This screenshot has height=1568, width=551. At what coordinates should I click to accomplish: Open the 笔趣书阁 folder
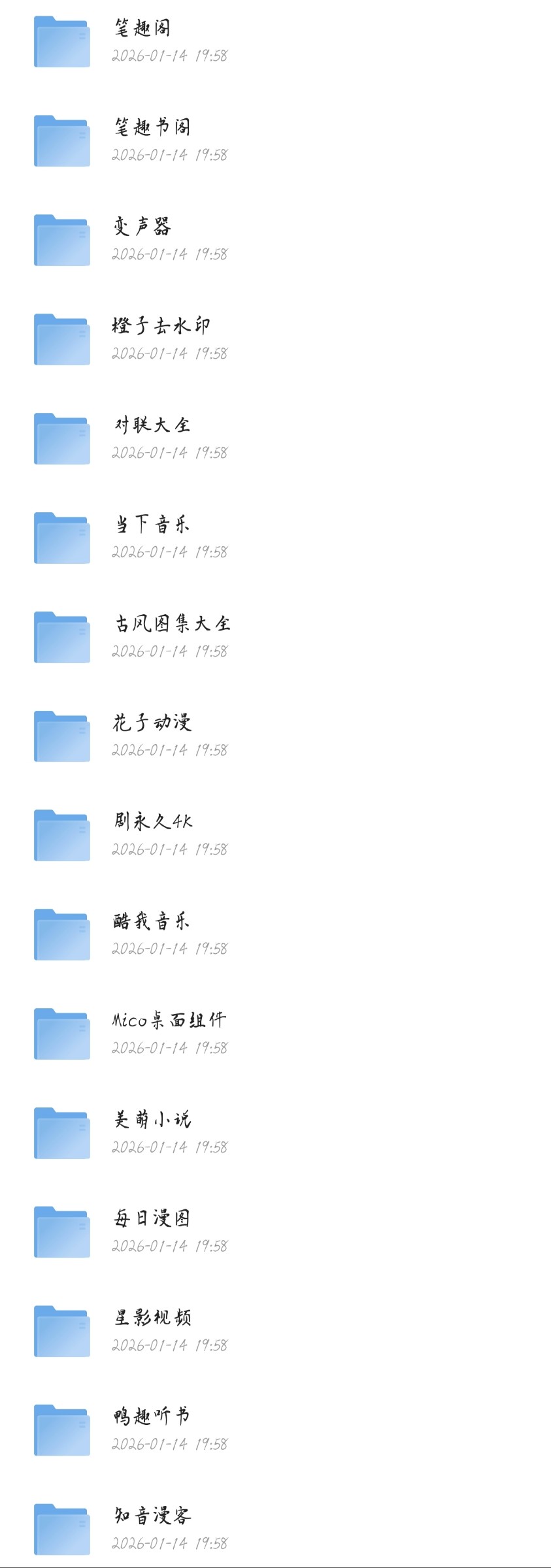[152, 127]
